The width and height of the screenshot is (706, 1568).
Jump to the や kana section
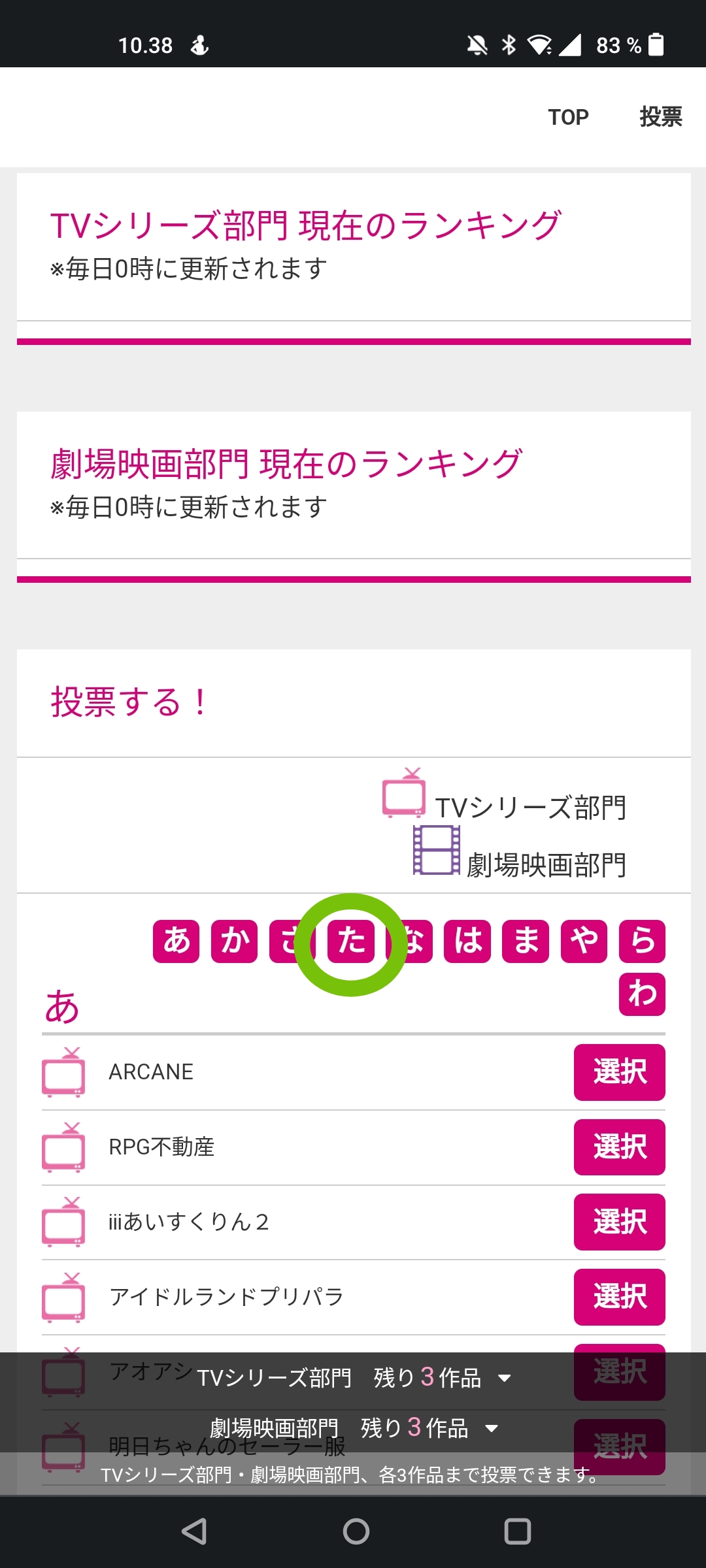[584, 941]
